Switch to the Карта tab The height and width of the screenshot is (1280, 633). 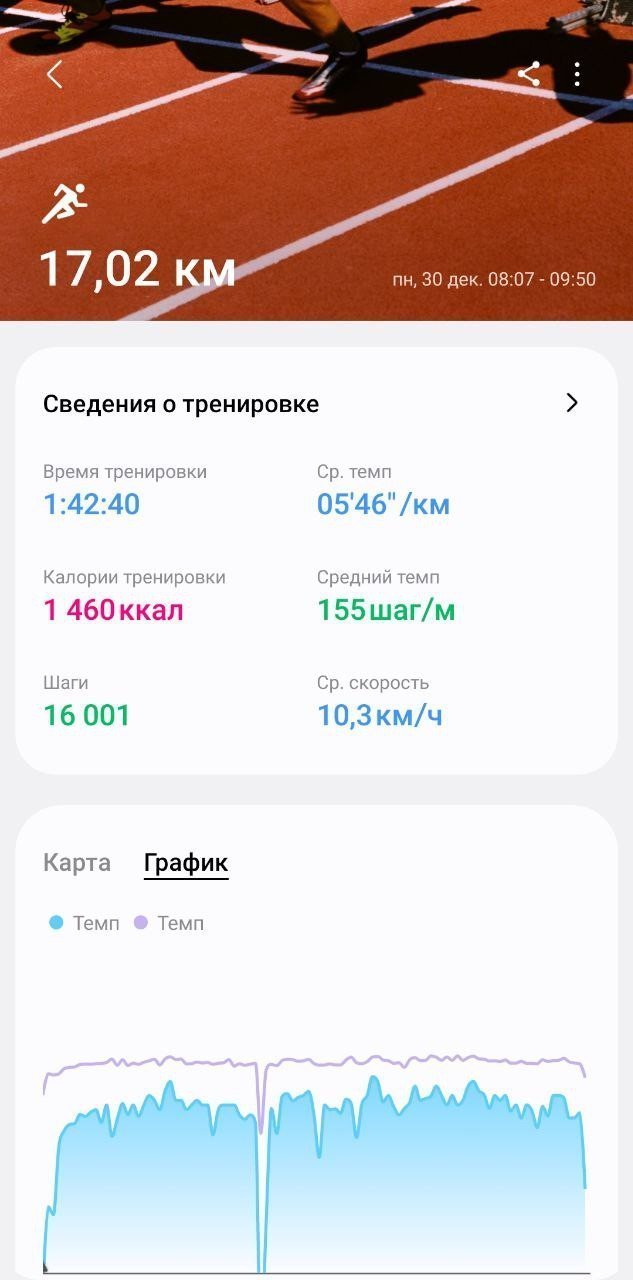click(77, 863)
